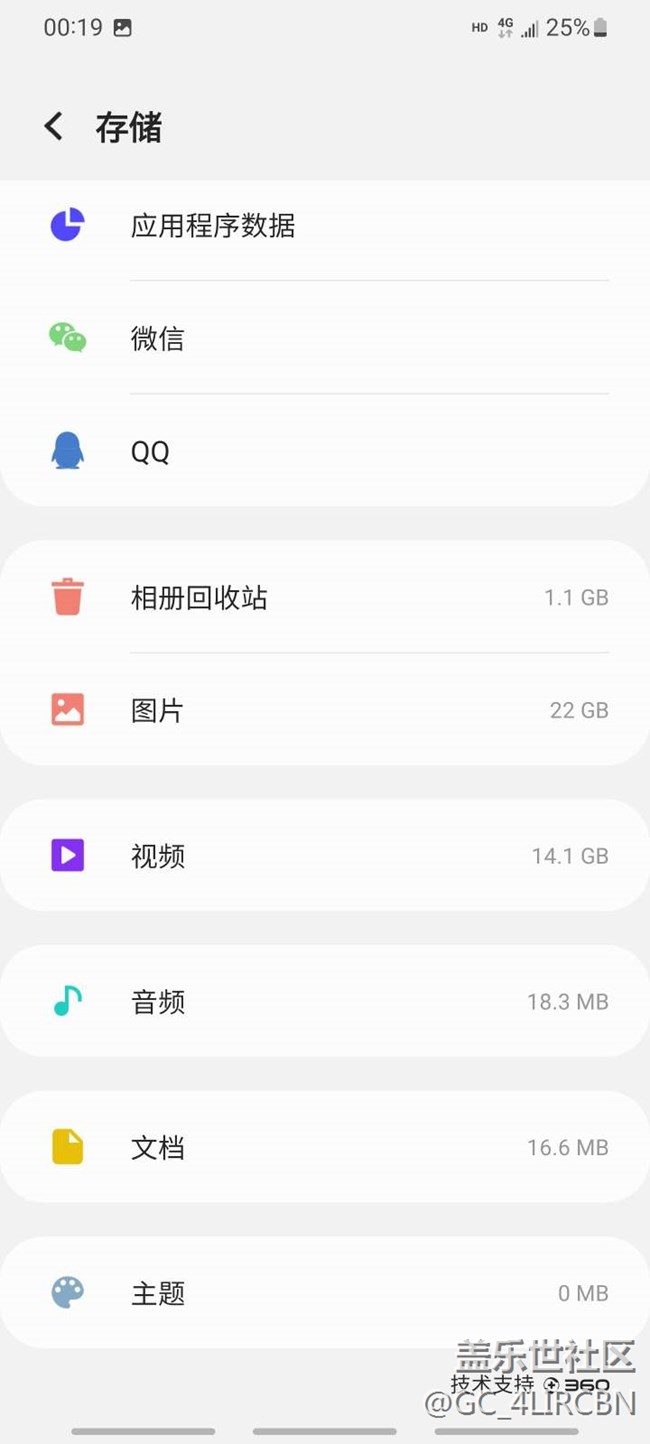Go back from the 存储 screen
The width and height of the screenshot is (650, 1444).
coord(54,127)
